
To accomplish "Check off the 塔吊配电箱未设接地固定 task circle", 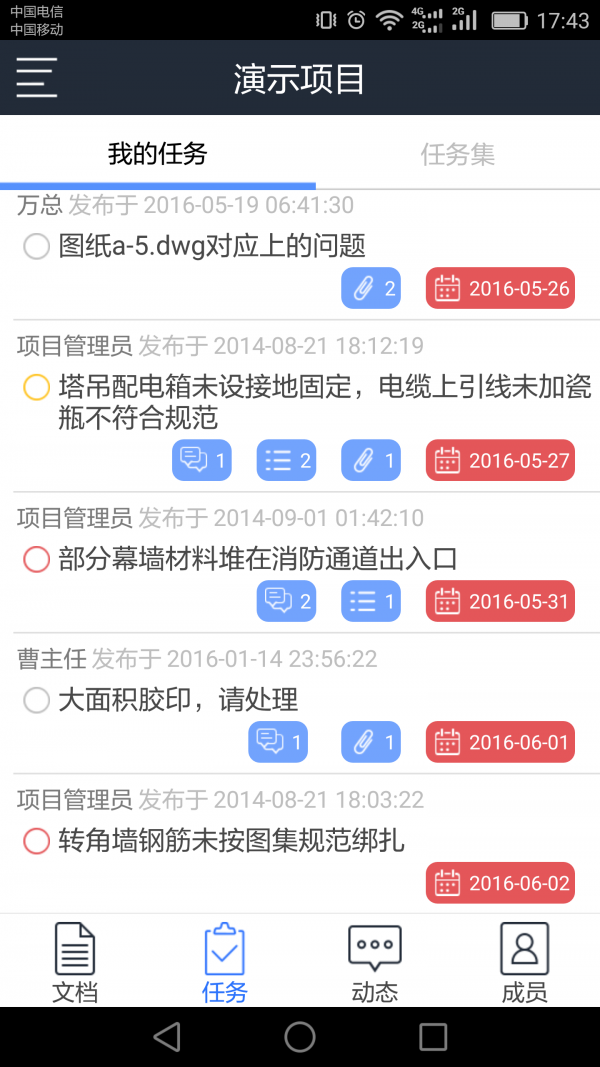I will coord(36,387).
